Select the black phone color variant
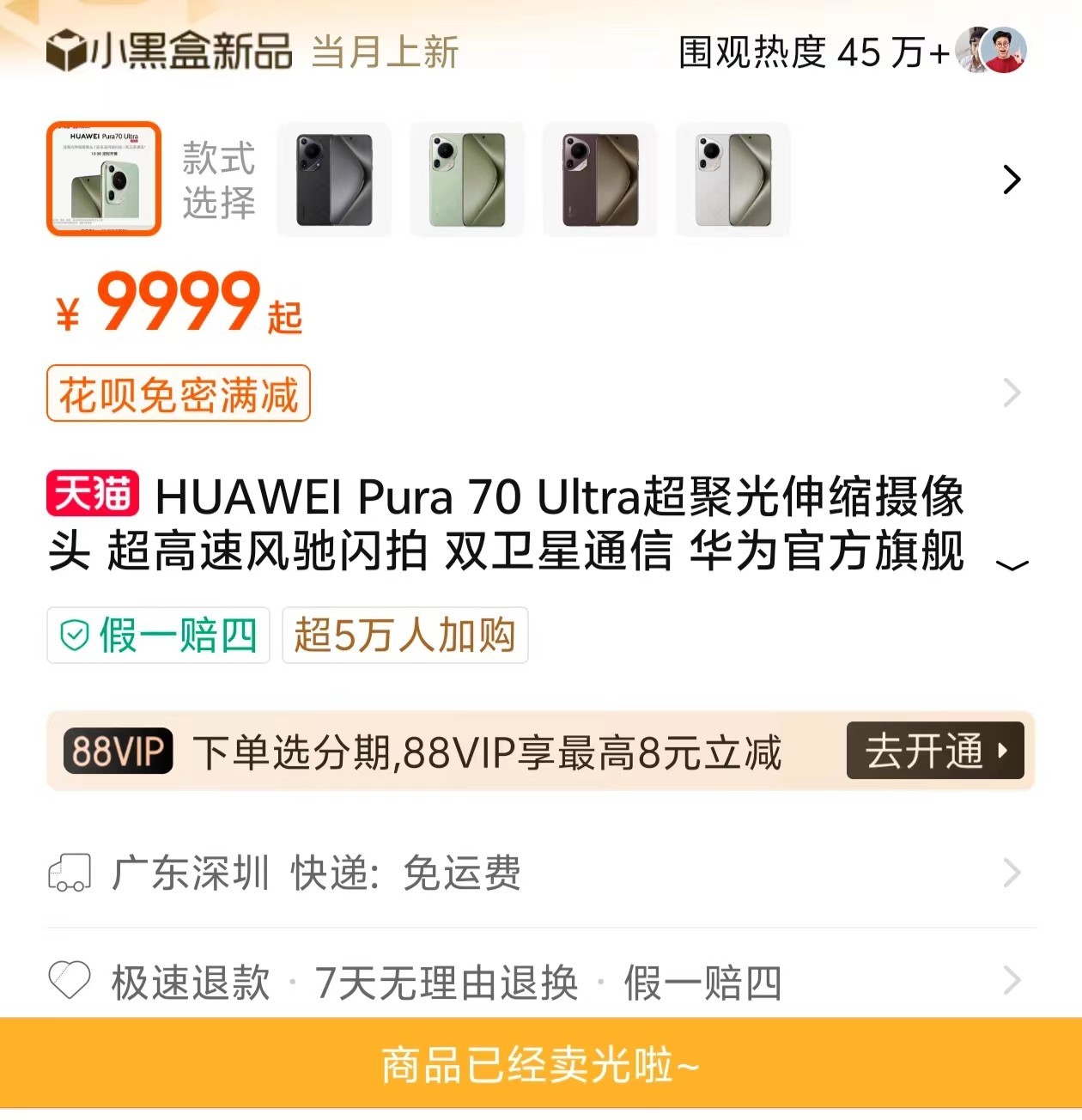Image resolution: width=1082 pixels, height=1120 pixels. click(334, 180)
